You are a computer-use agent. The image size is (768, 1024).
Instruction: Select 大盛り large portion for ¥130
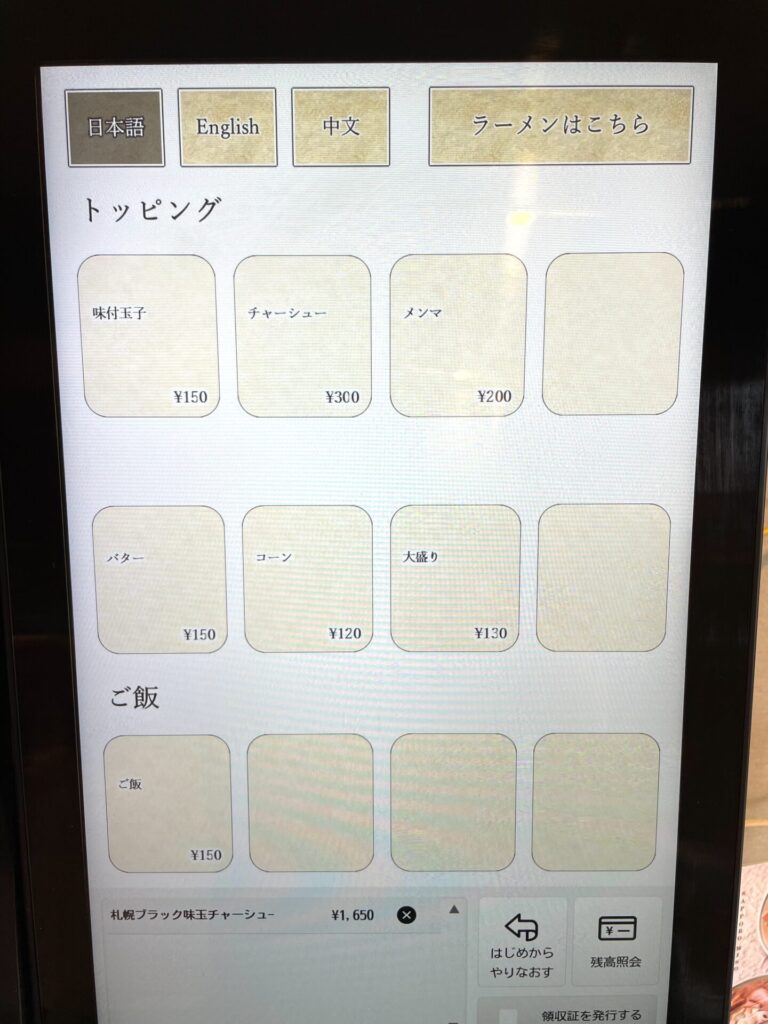pos(455,579)
